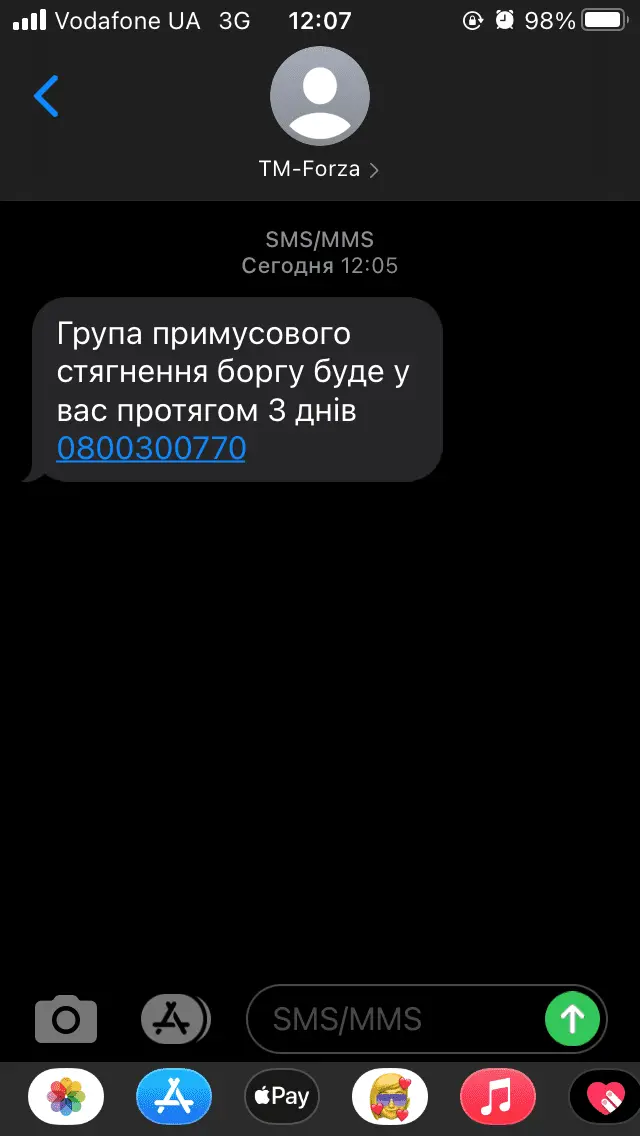
Task: Open the camera to attach a photo
Action: 66,1019
